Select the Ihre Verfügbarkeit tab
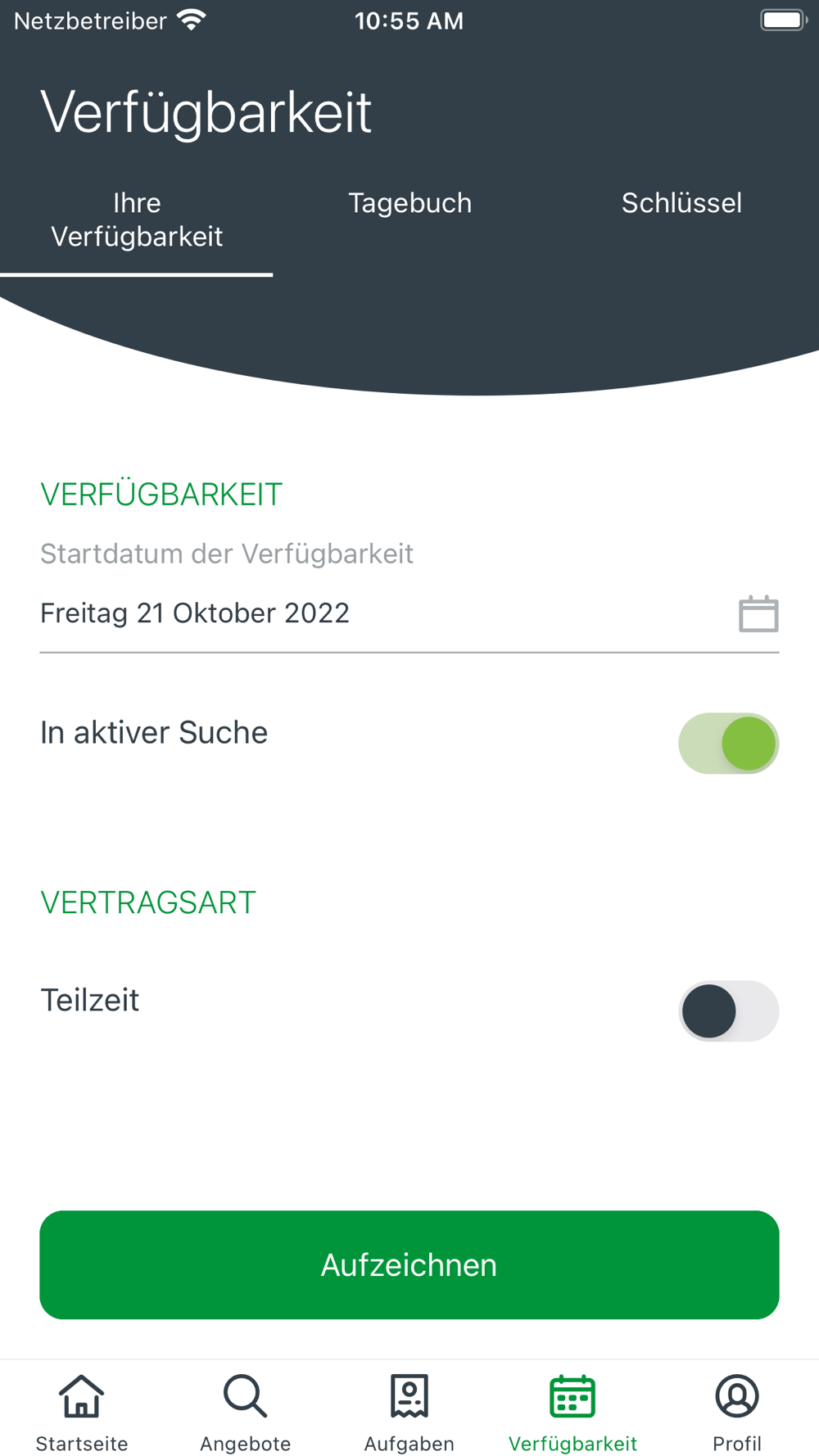 137,219
